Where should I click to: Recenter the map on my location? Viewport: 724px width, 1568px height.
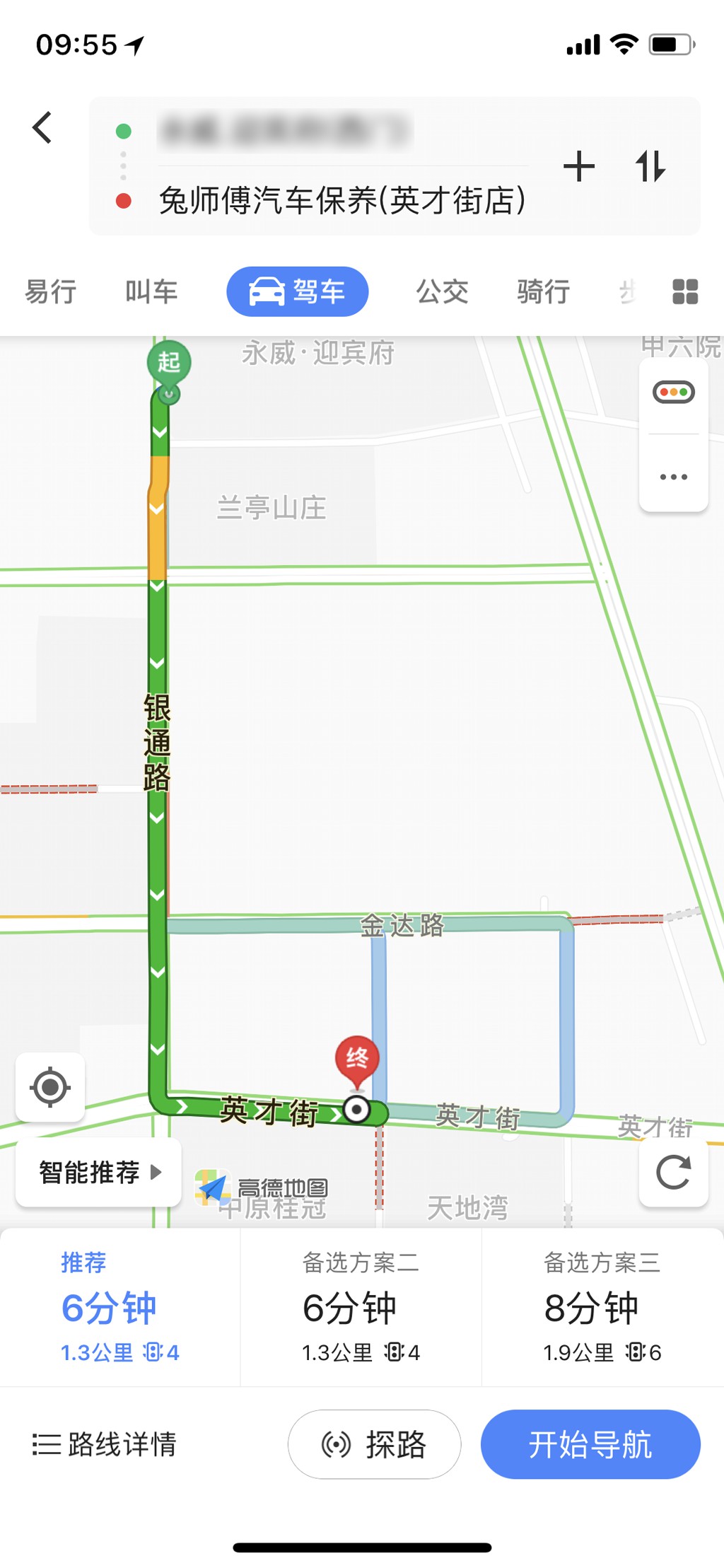tap(50, 1087)
